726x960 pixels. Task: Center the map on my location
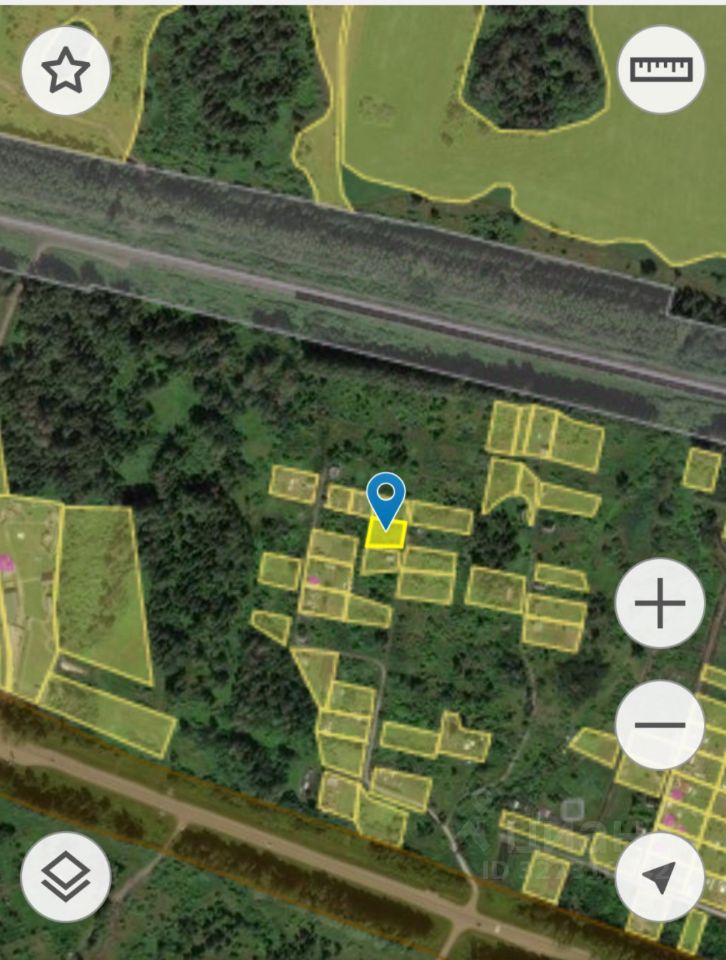pos(660,877)
